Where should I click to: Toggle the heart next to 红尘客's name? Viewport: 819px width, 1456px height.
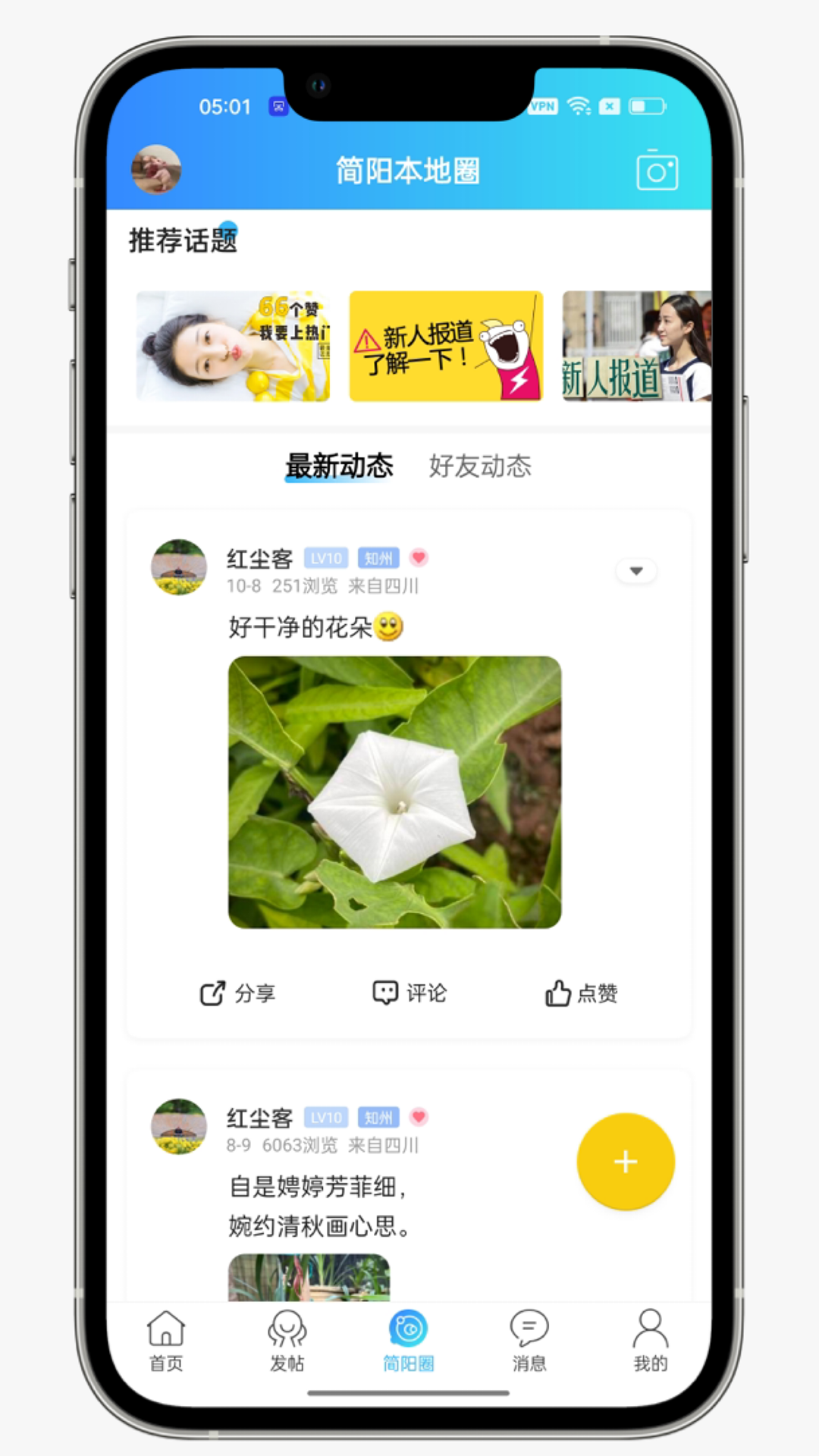(x=418, y=558)
